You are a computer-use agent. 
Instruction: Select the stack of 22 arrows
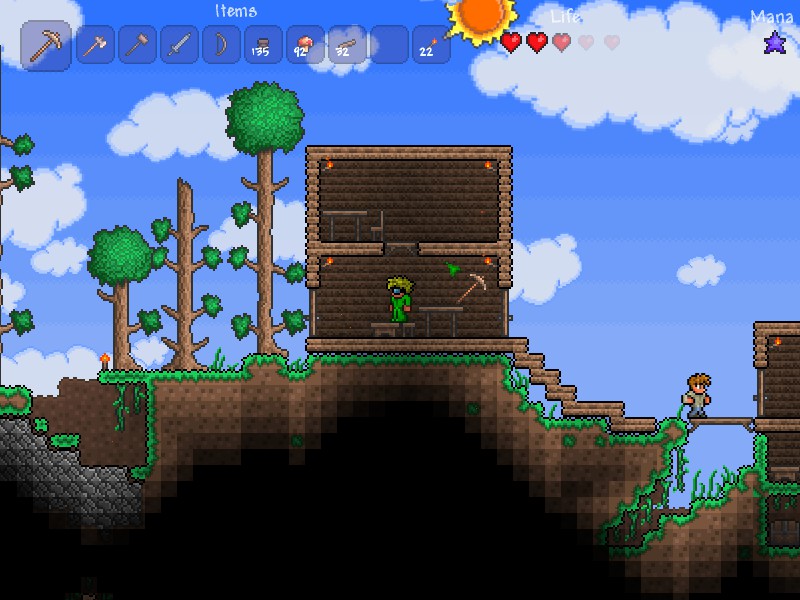tap(431, 45)
